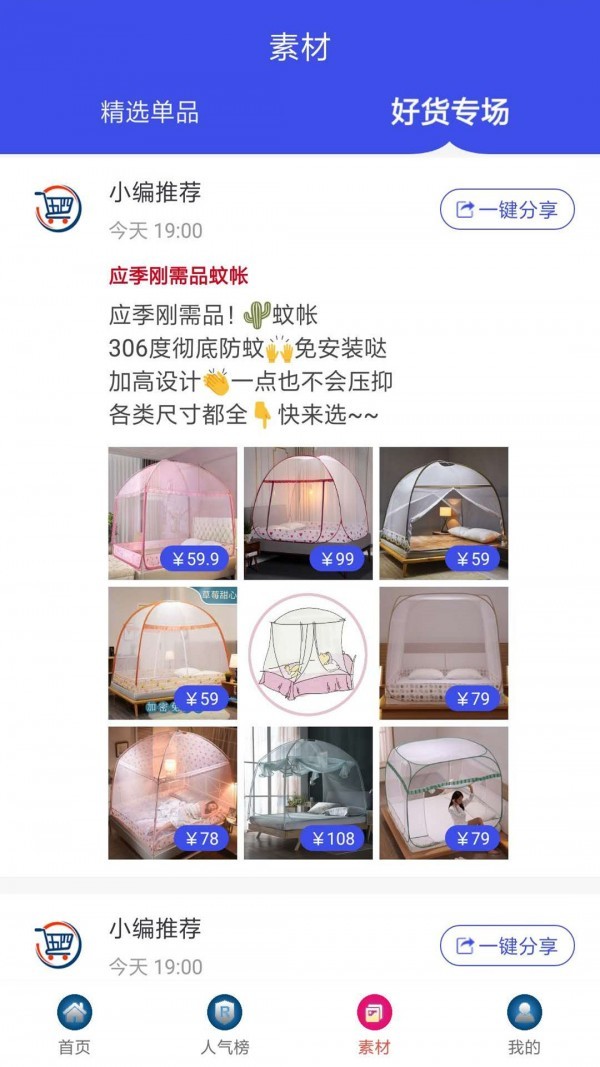Open the ¥108 mosquito net item

(x=308, y=793)
